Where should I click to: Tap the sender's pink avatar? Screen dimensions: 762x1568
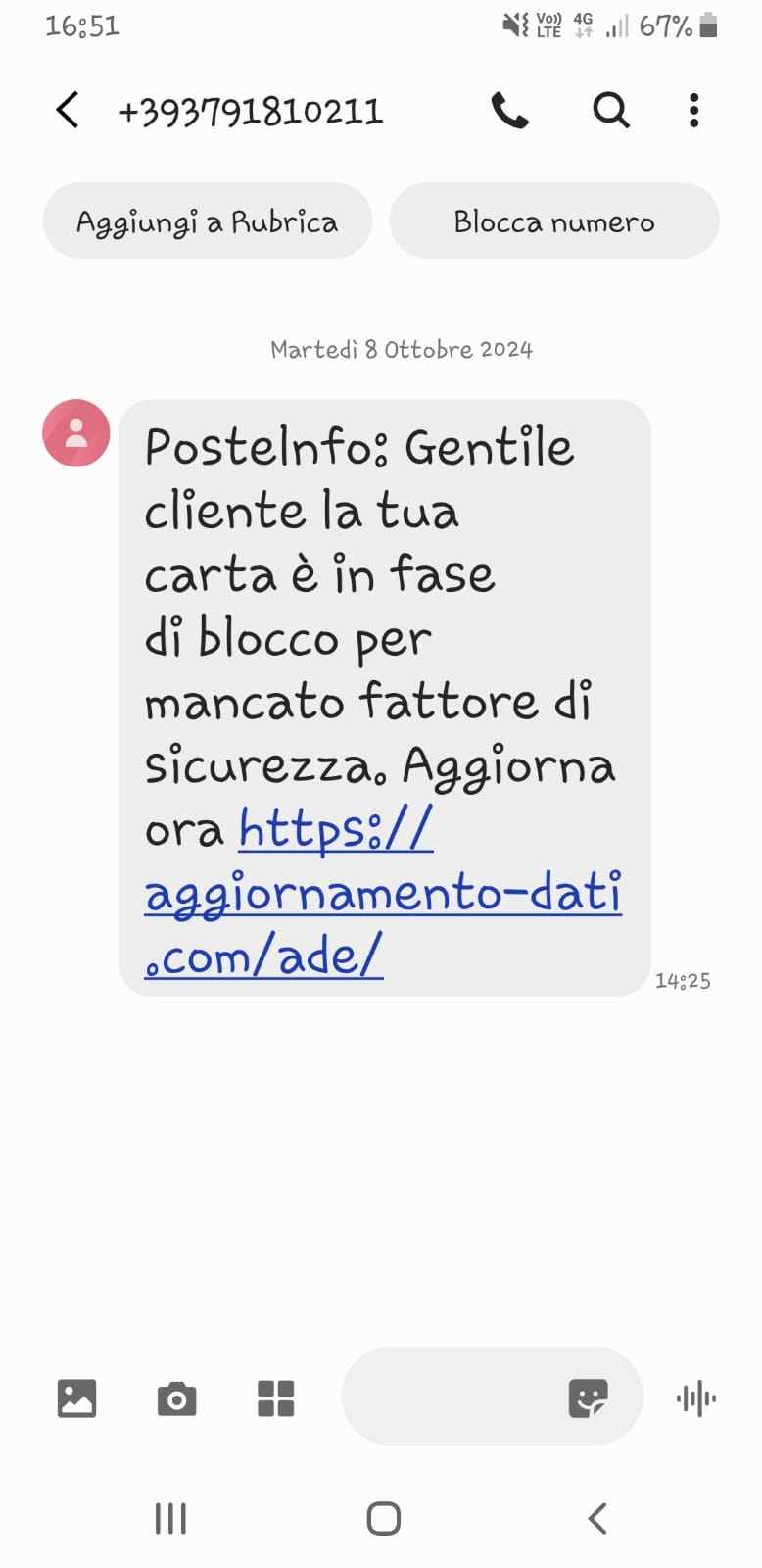76,433
